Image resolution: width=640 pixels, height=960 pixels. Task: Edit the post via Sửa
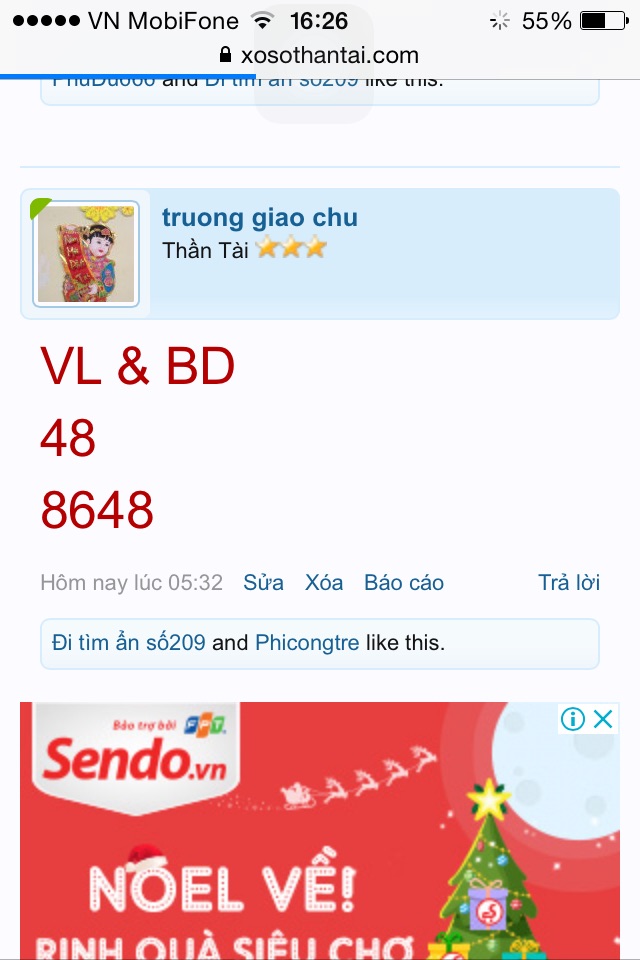pos(264,583)
